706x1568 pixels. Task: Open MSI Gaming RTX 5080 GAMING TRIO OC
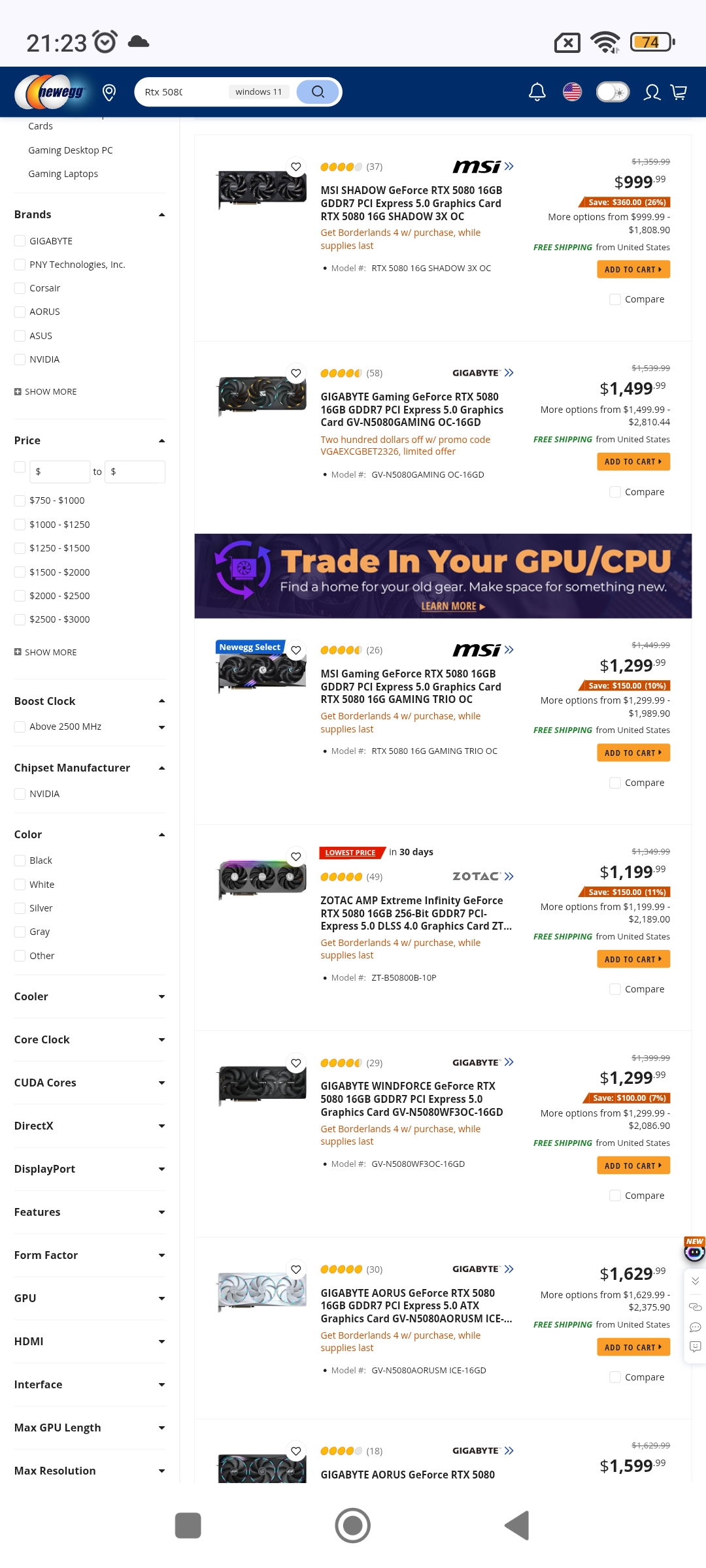pos(410,686)
